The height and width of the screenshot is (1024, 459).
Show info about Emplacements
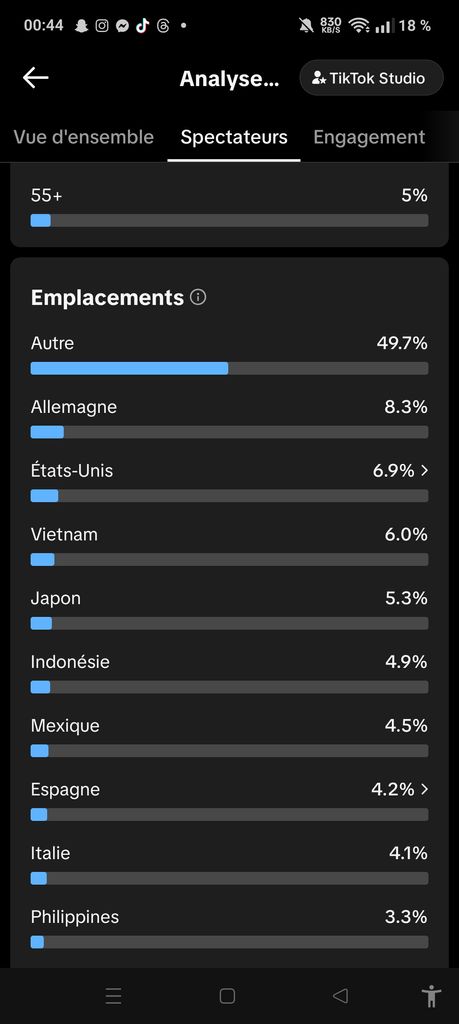(198, 297)
